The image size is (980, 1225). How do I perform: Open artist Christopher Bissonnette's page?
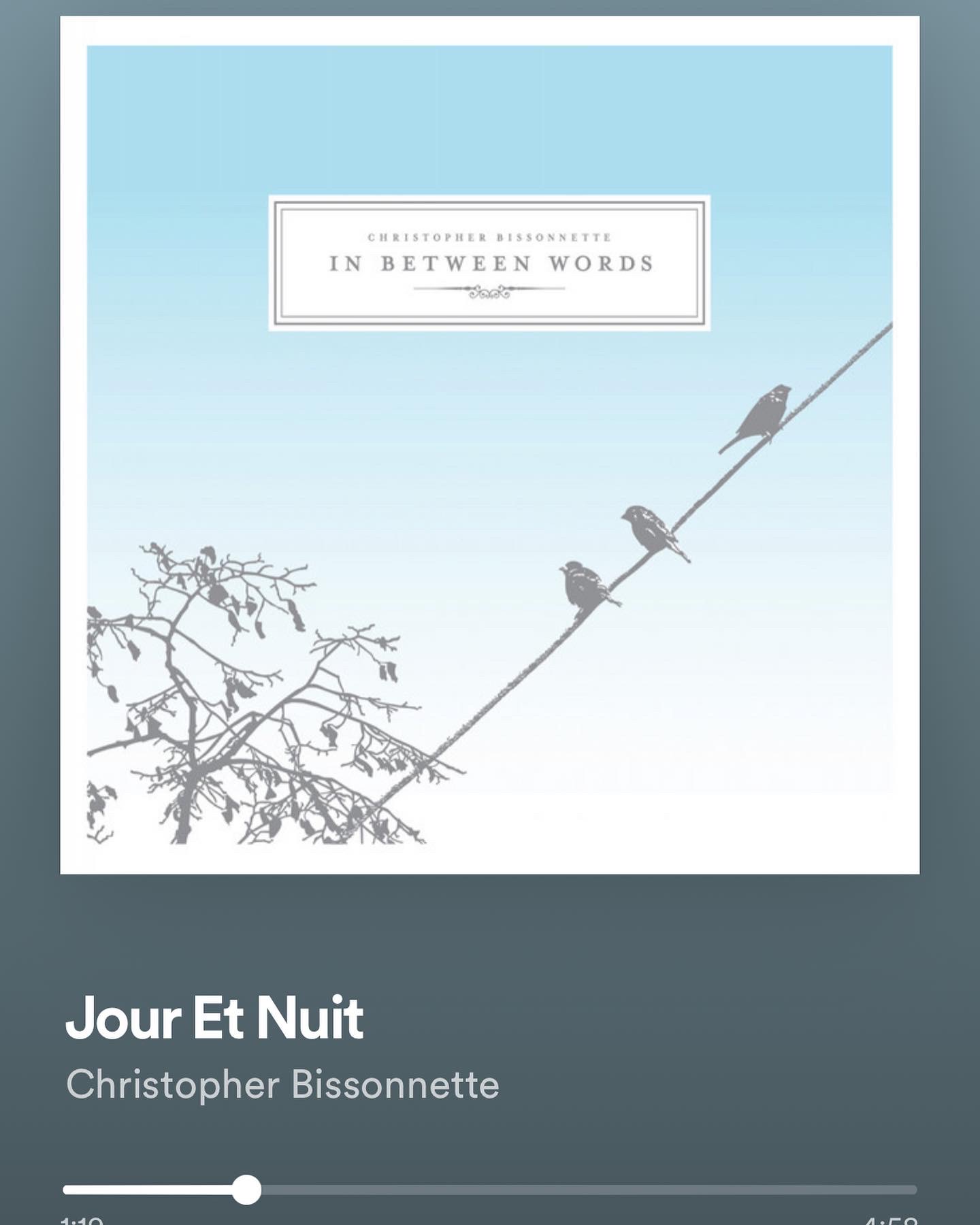pyautogui.click(x=282, y=1084)
